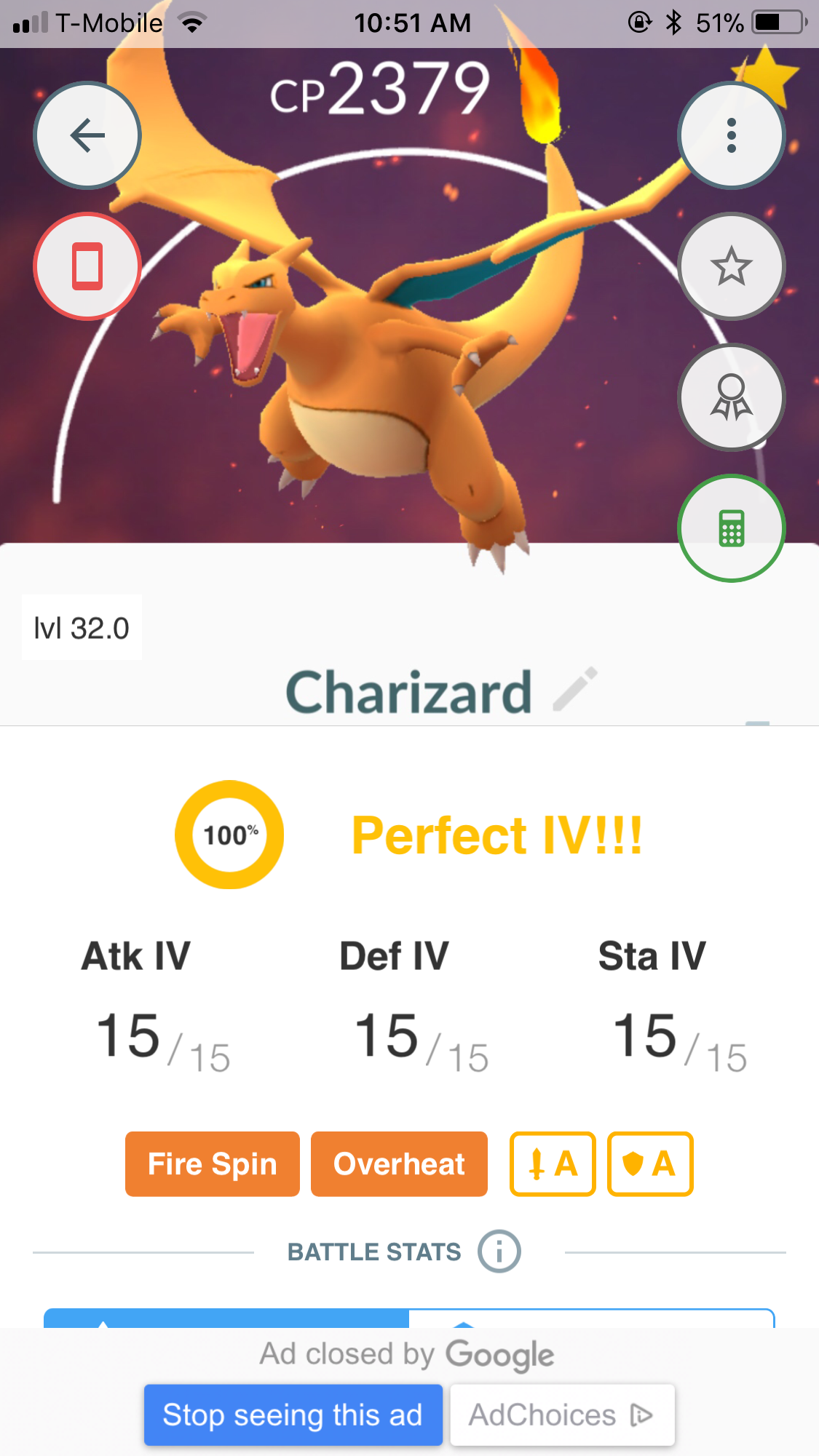This screenshot has height=1456, width=819.
Task: Open the attack A rating badge
Action: coord(553,1163)
